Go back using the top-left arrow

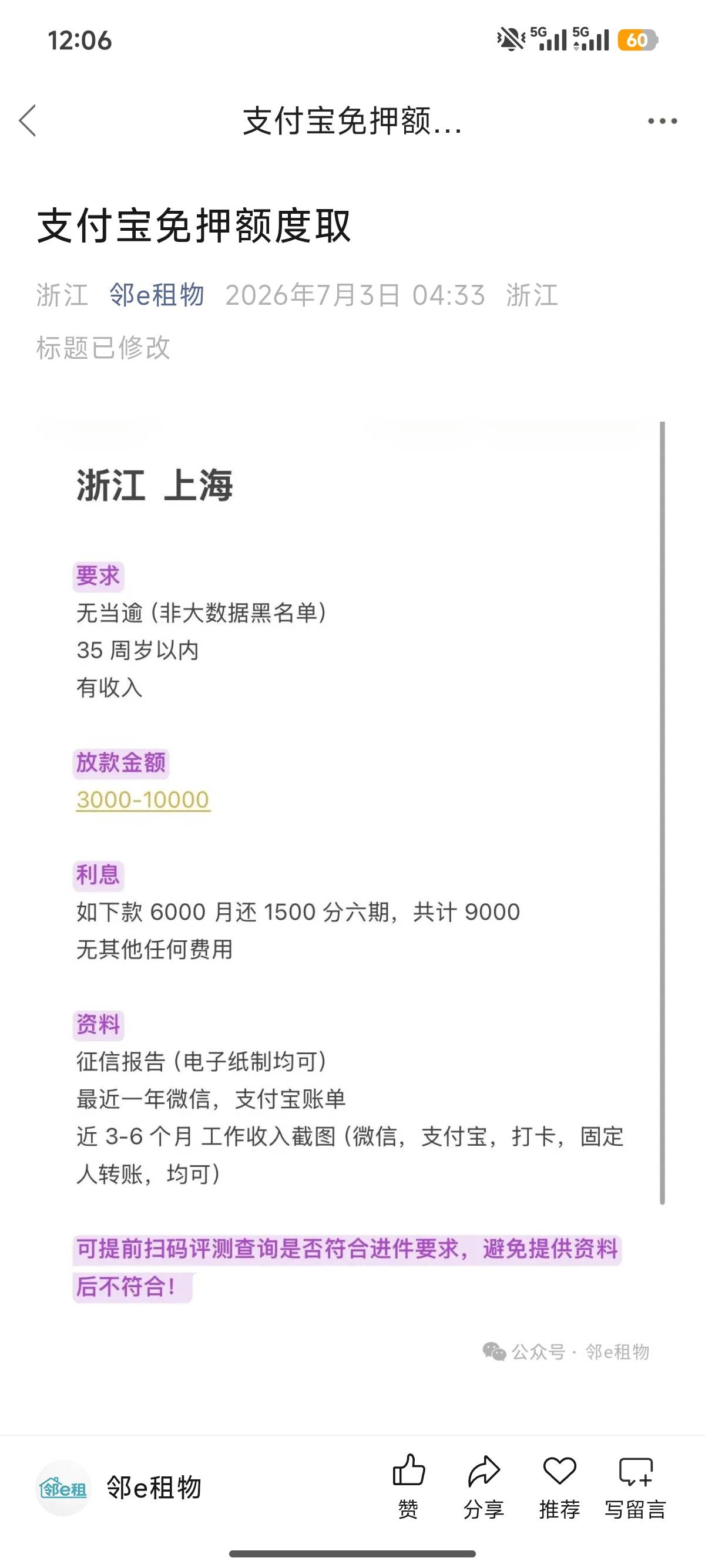(x=28, y=120)
